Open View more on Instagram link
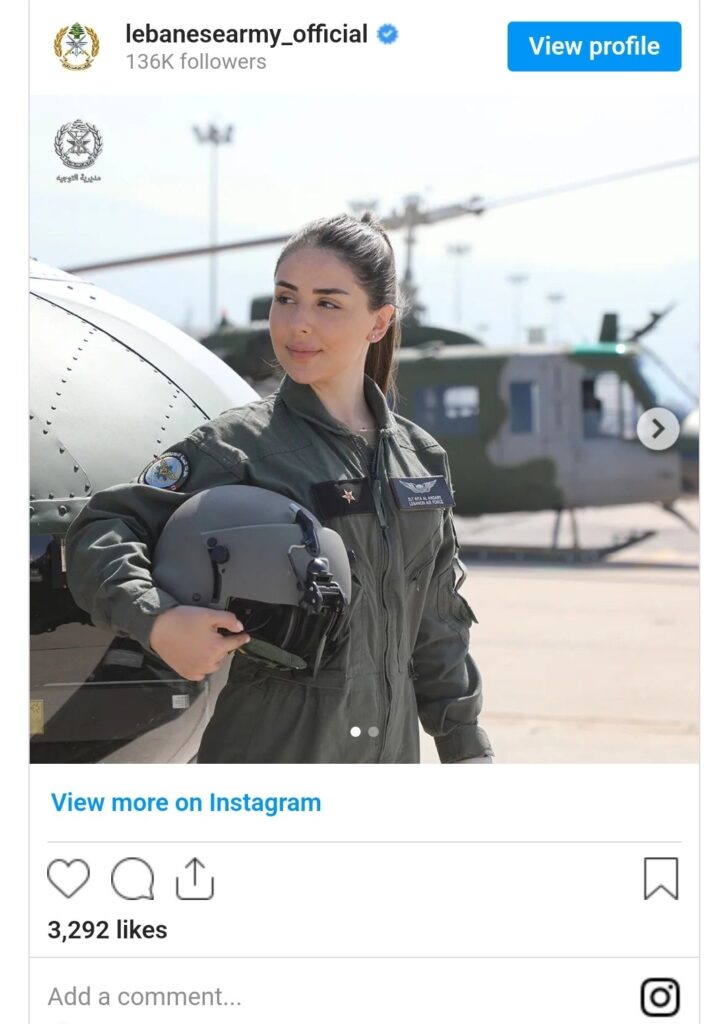This screenshot has height=1024, width=728. pyautogui.click(x=186, y=802)
